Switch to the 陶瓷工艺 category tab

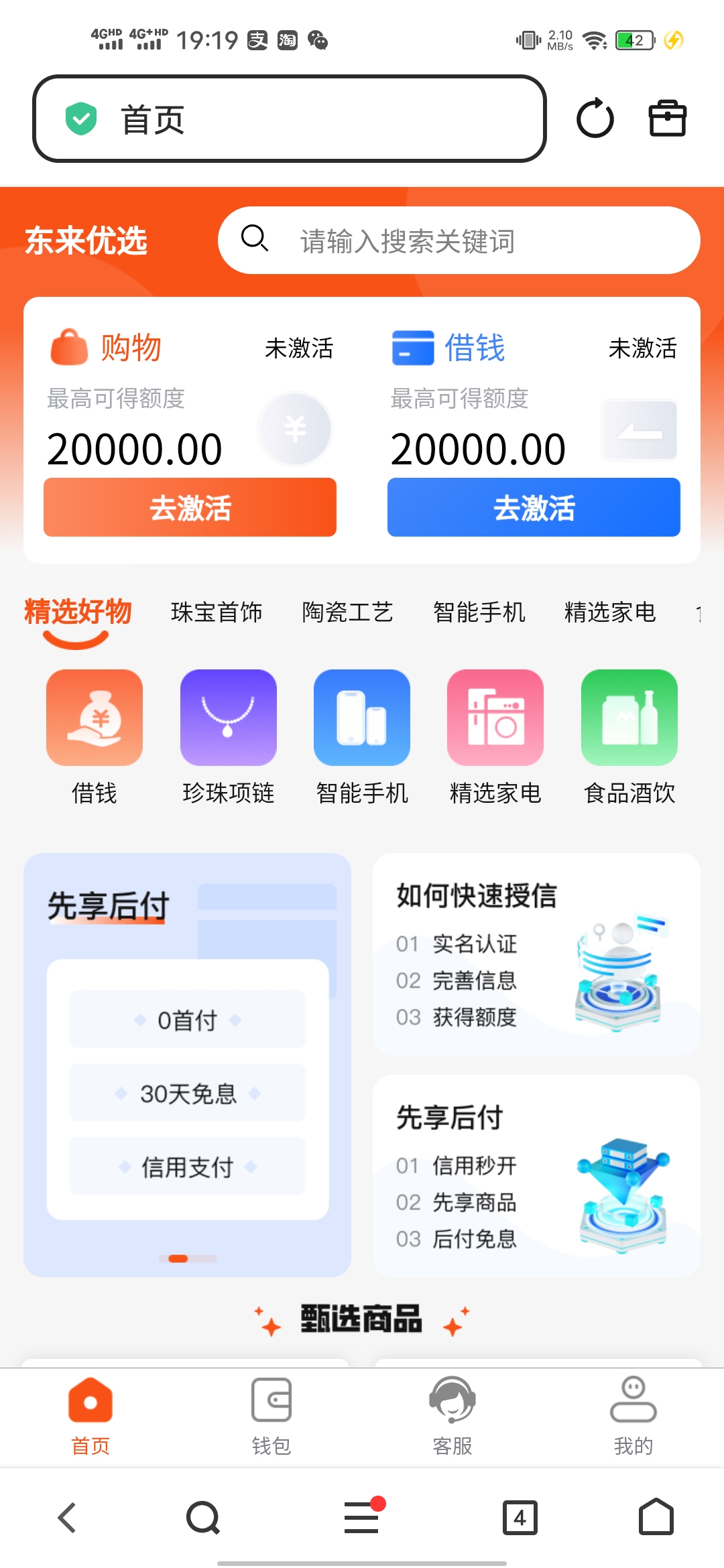(347, 612)
